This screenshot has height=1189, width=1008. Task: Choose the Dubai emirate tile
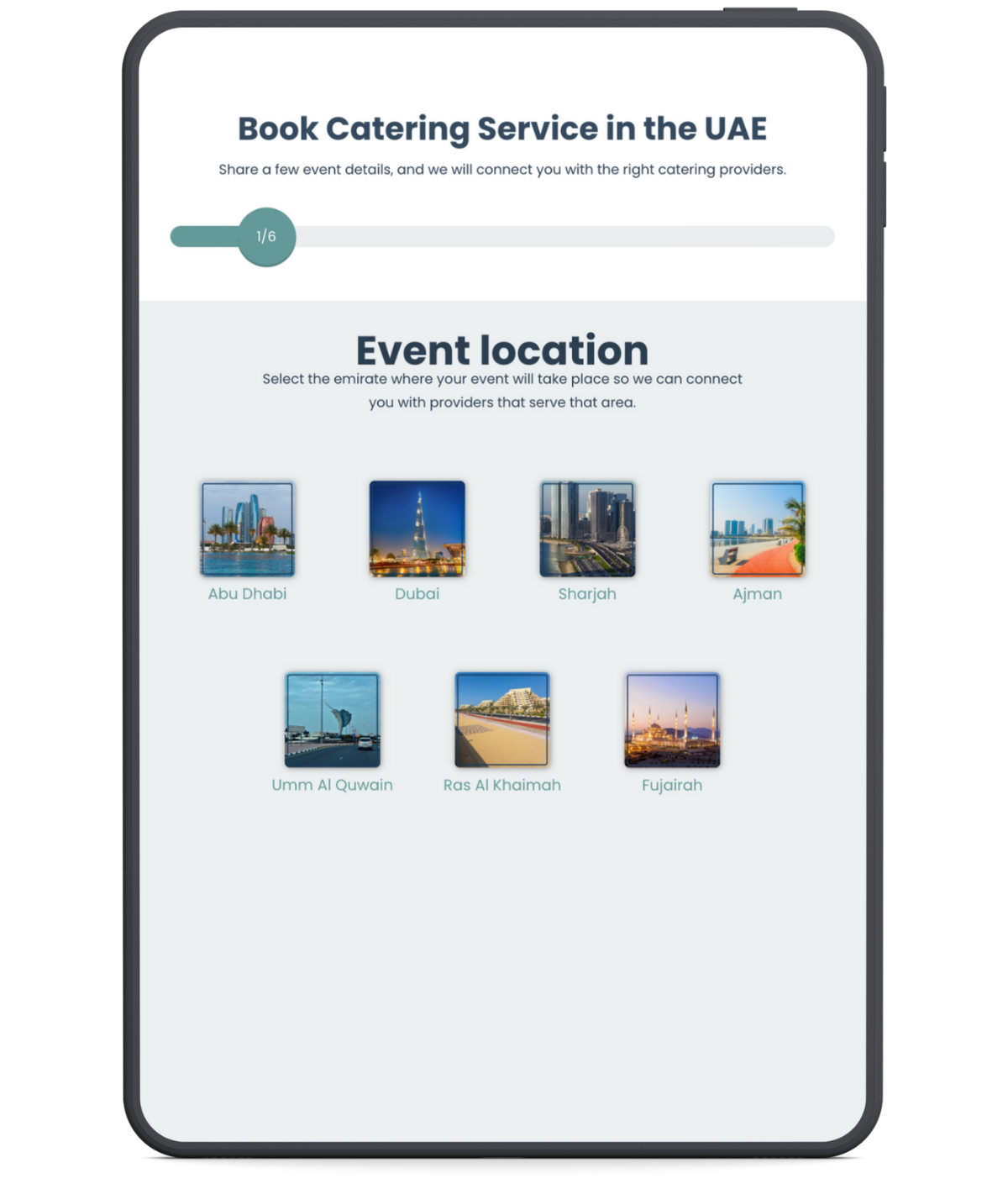pyautogui.click(x=417, y=529)
